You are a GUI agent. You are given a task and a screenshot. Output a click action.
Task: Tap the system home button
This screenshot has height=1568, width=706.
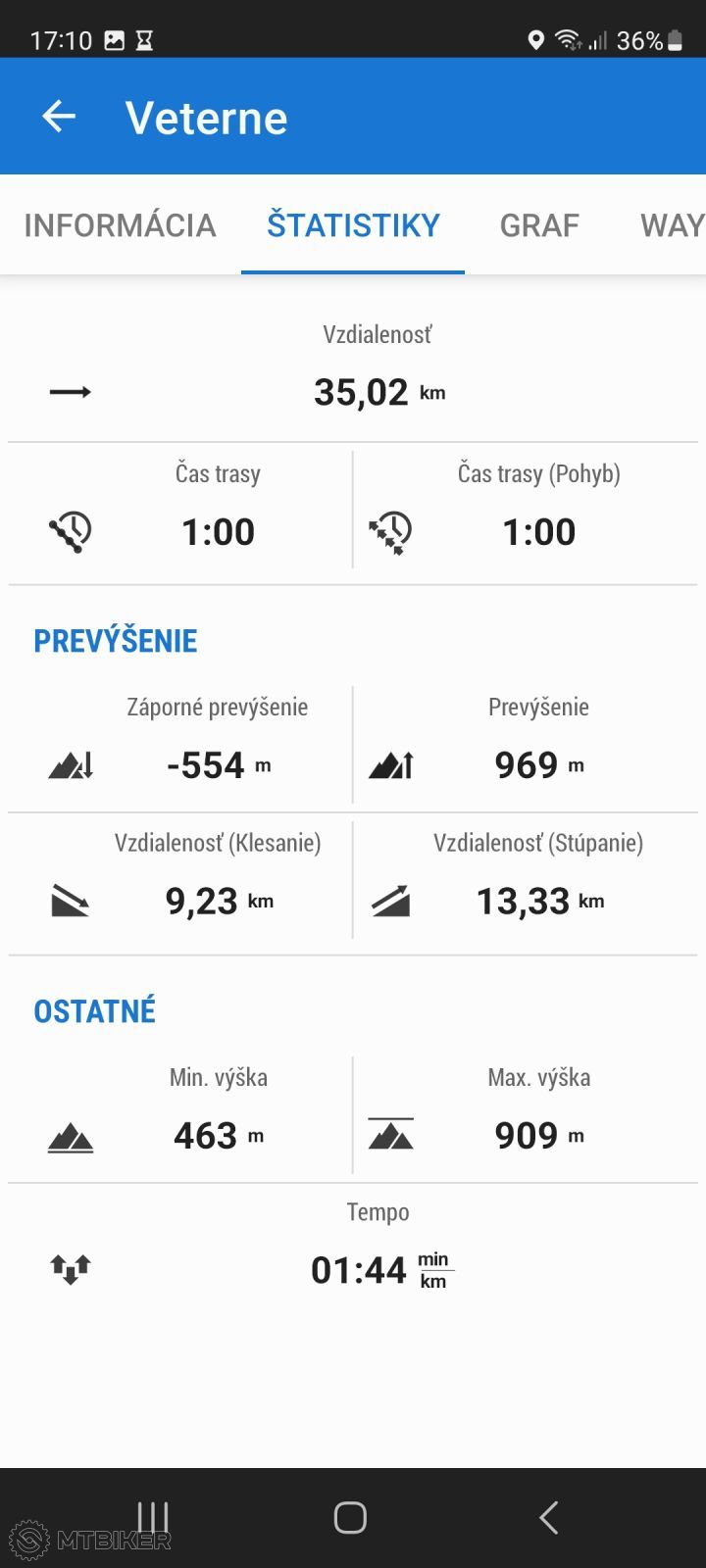(350, 1517)
